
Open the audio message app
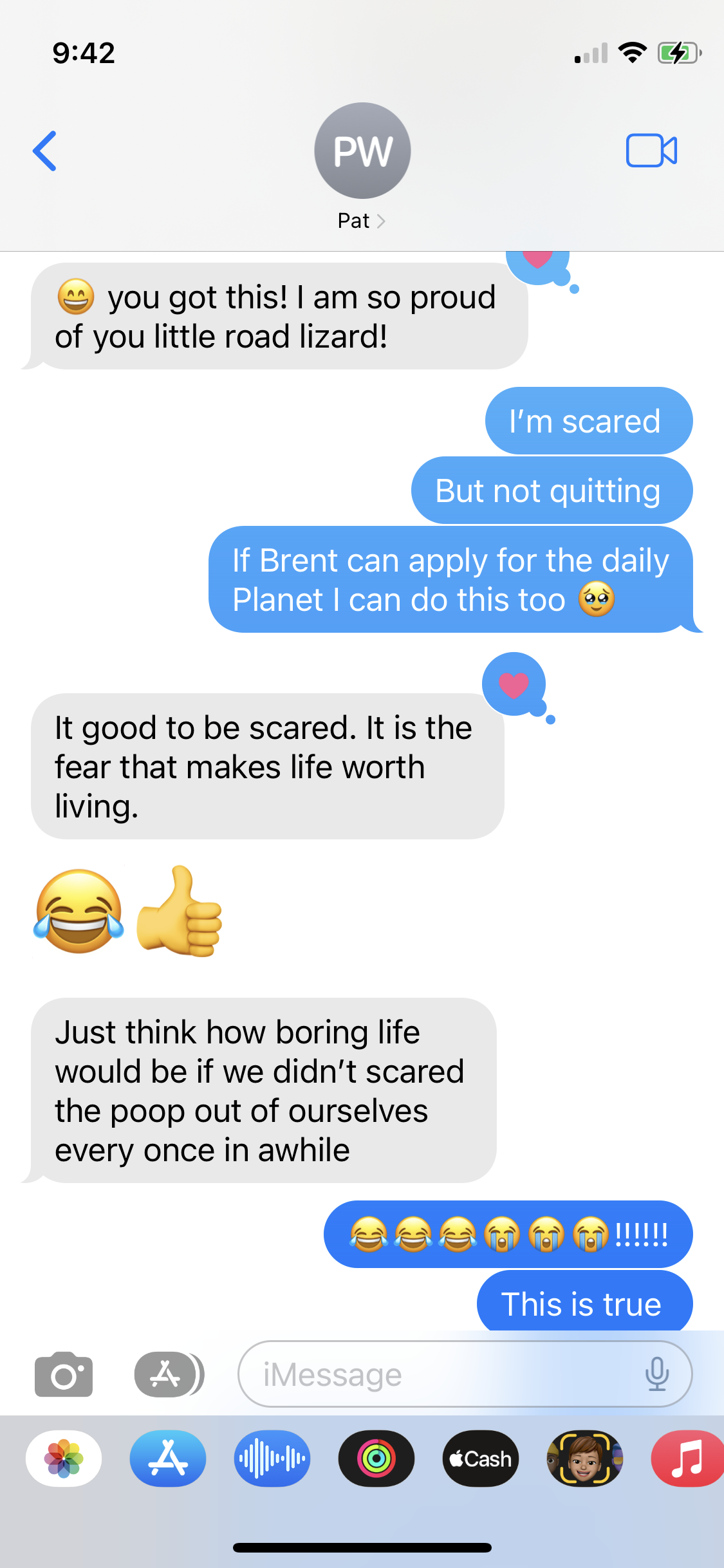pos(272,1459)
